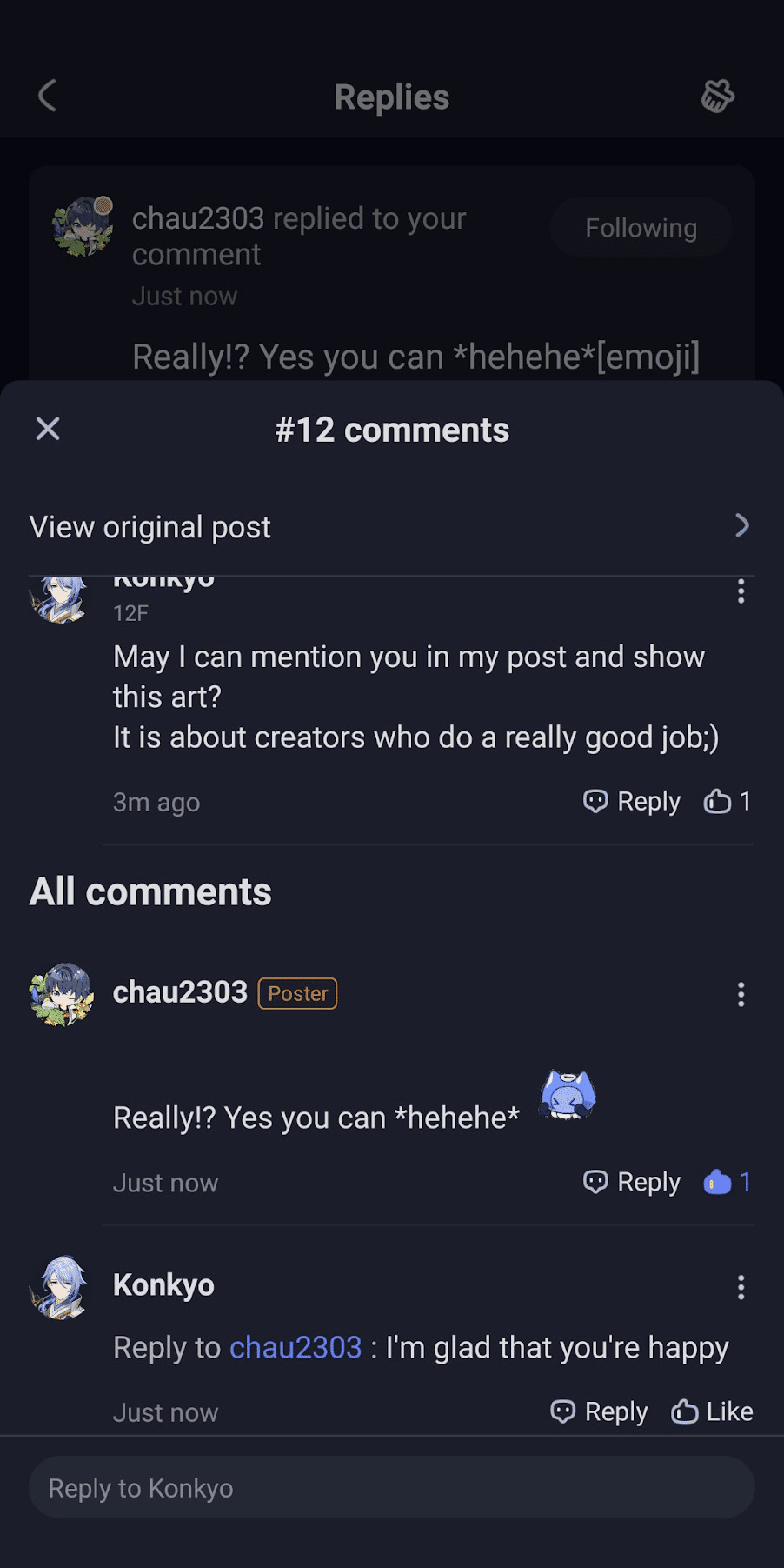Open overflow menu on chau2303's comment
Screen dimensions: 784x1568
pyautogui.click(x=741, y=993)
